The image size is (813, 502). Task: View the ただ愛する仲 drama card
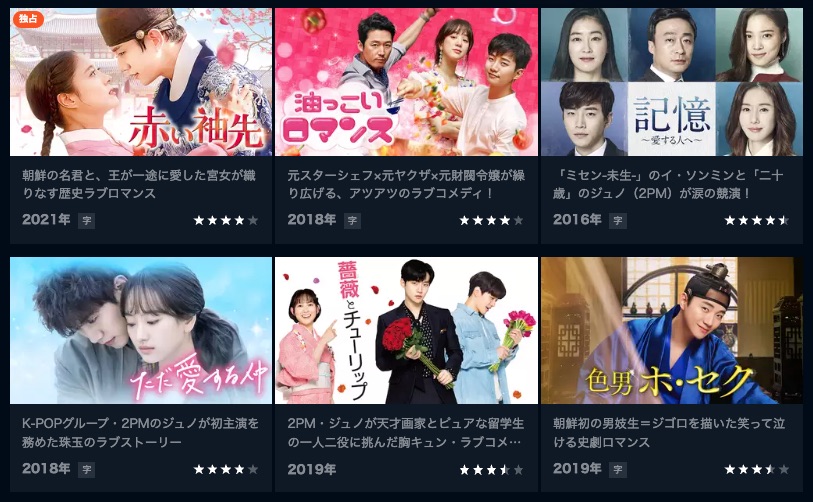coord(141,330)
